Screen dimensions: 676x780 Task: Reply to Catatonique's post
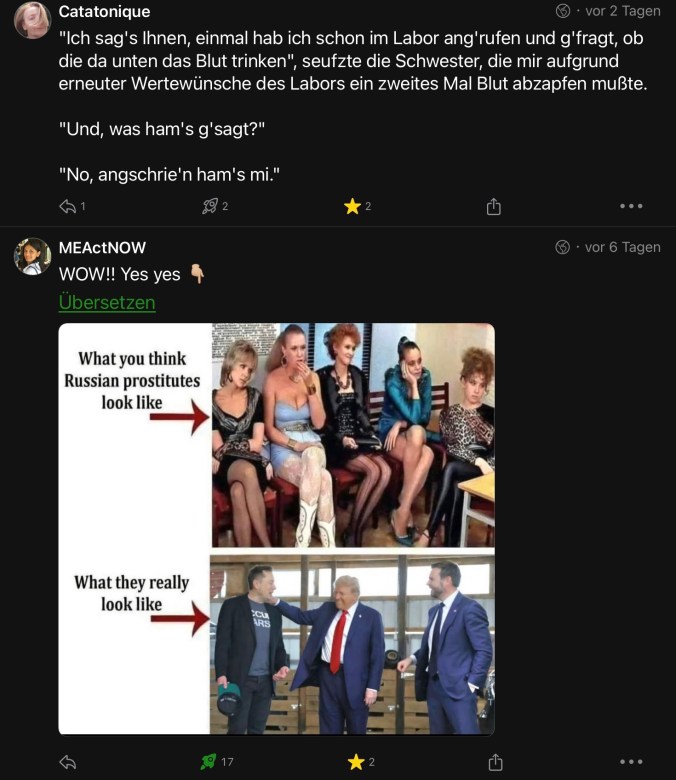69,206
